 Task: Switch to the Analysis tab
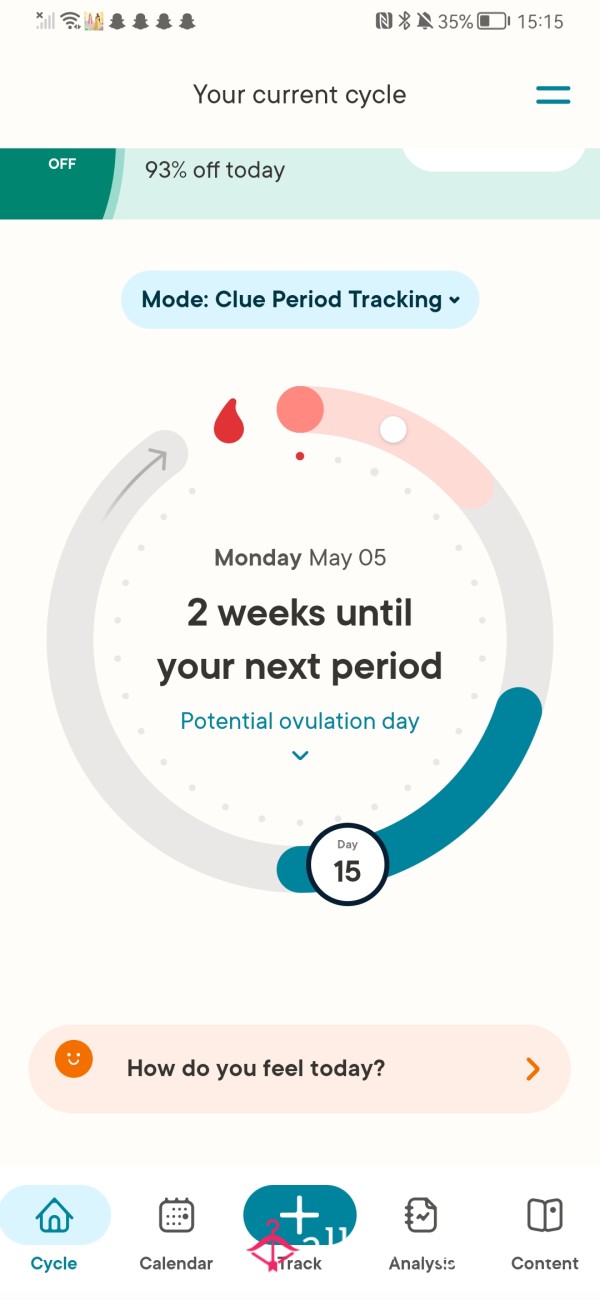tap(422, 1235)
